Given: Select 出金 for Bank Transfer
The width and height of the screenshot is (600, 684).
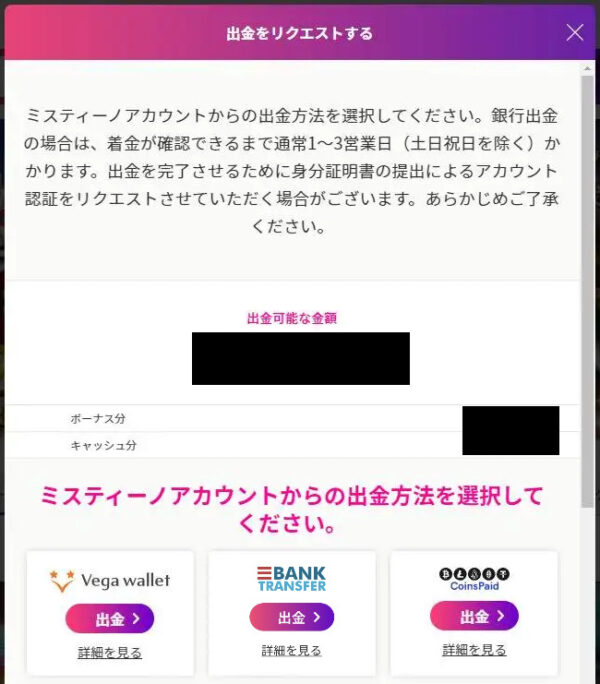Looking at the screenshot, I should click(x=292, y=617).
